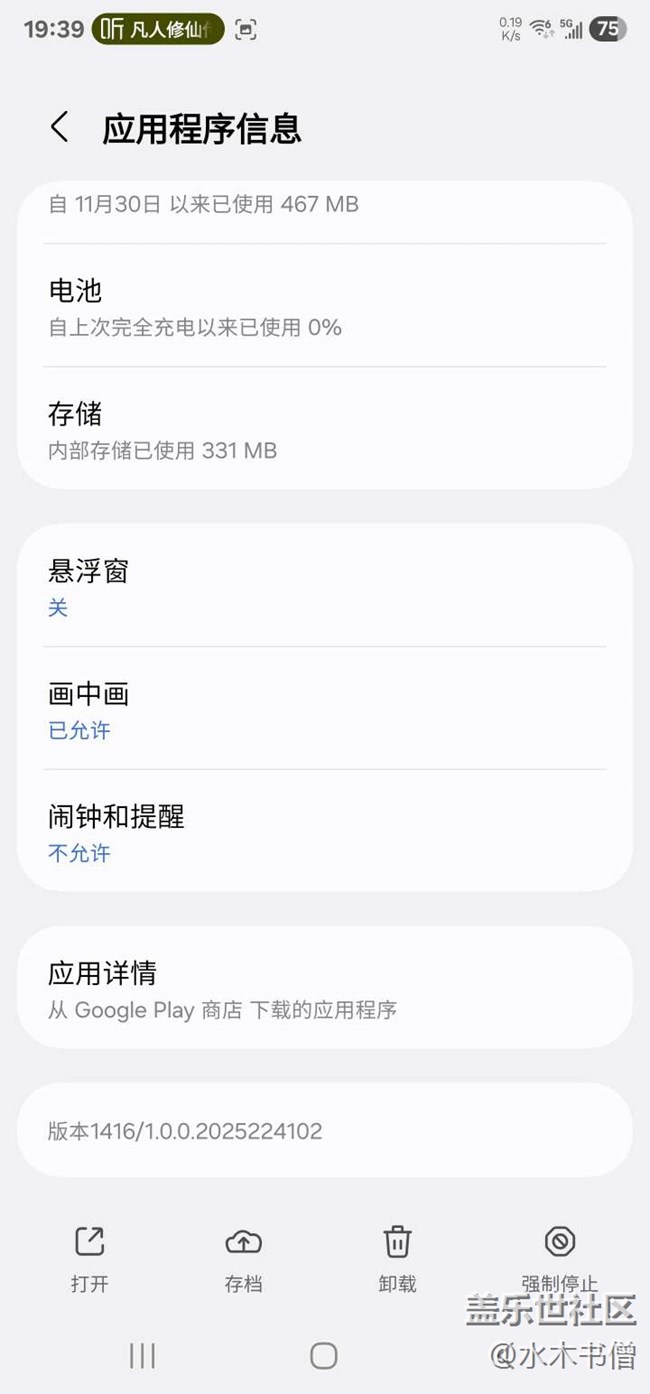
Task: Open the 听 floating audio pill
Action: [x=157, y=29]
